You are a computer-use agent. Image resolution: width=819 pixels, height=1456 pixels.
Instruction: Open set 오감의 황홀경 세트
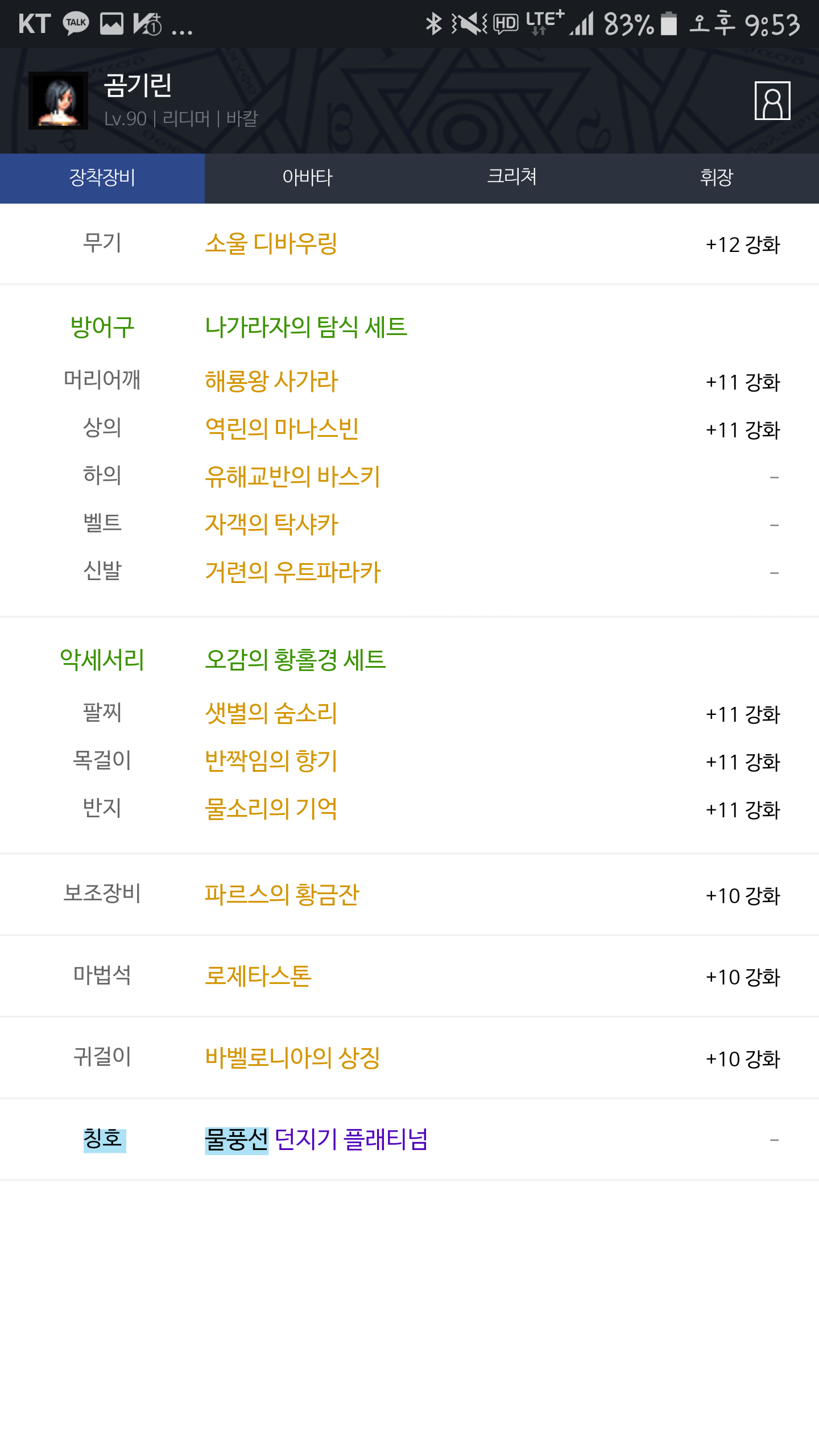pyautogui.click(x=295, y=660)
